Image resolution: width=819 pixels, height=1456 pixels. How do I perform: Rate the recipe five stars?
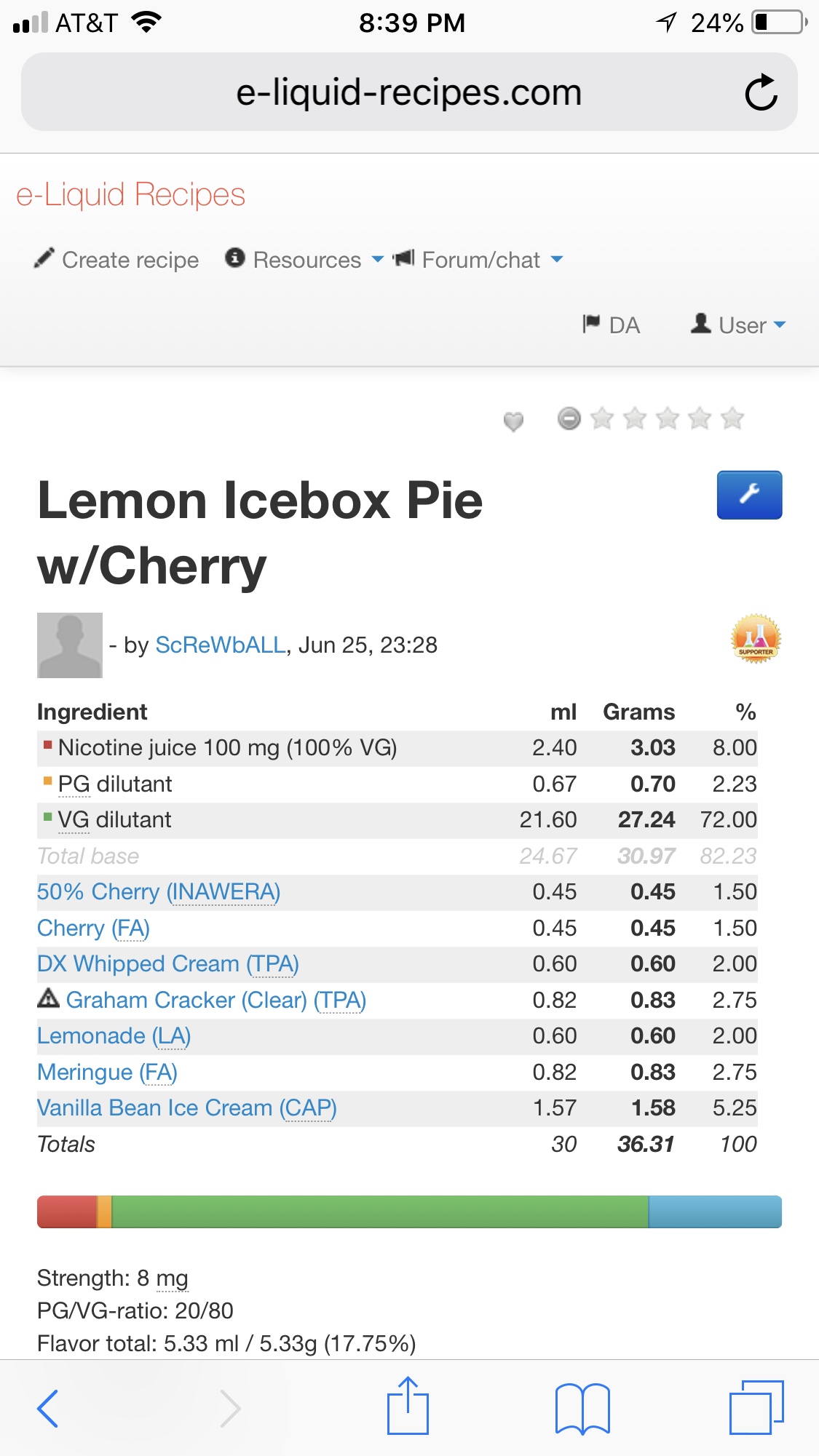click(x=732, y=419)
